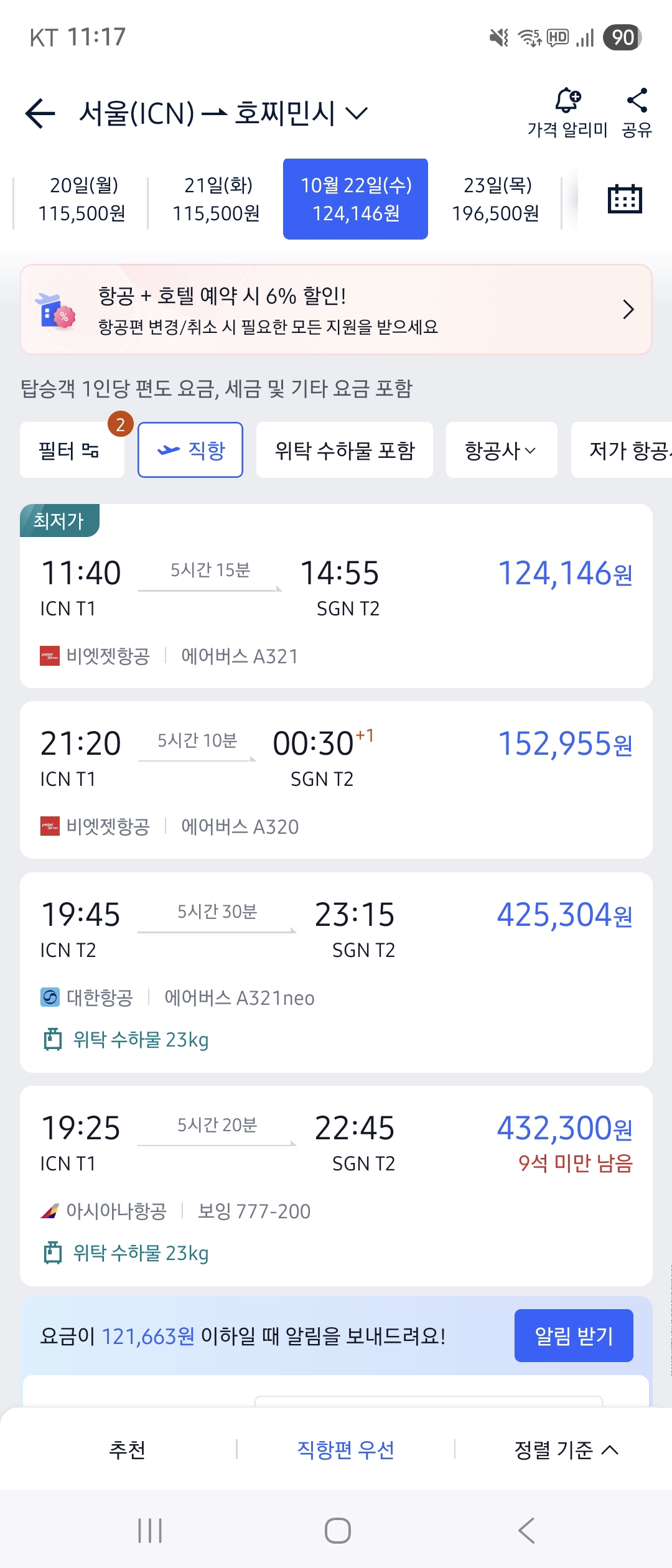Screen dimensions: 672x1568
Task: Enable the 위탁 수하물 포함 filter chip
Action: point(344,450)
